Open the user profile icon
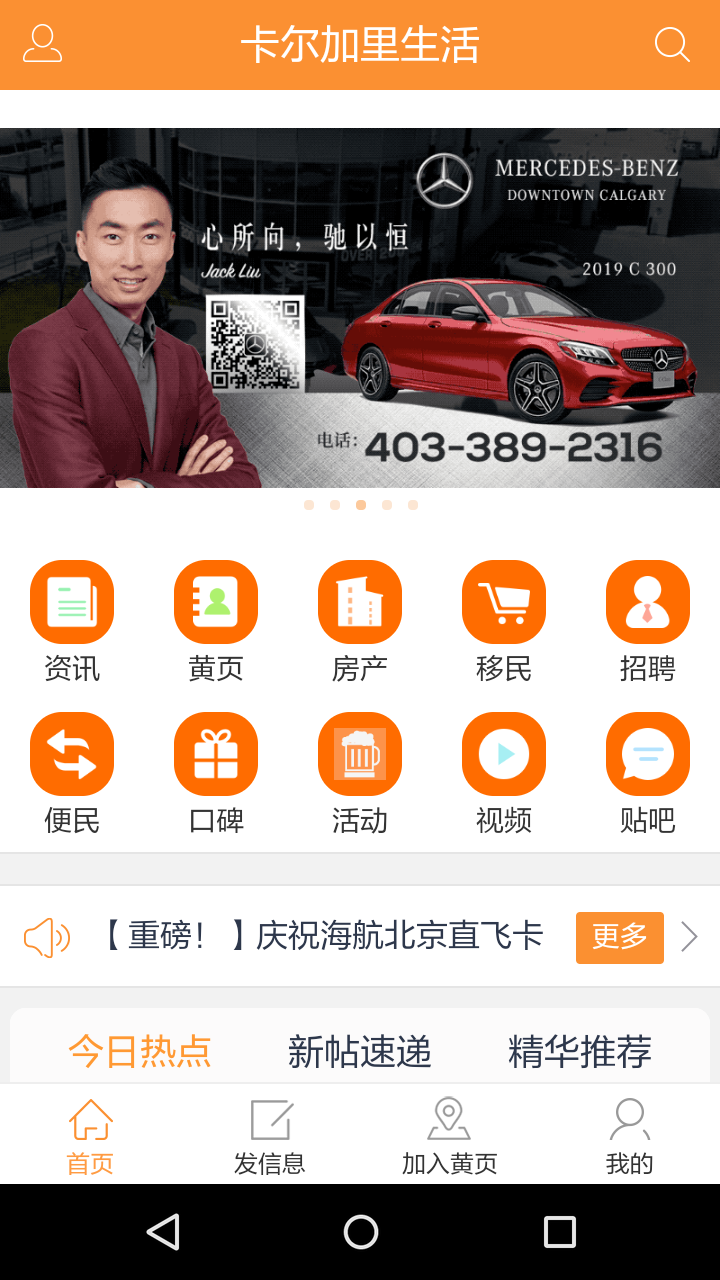The image size is (720, 1280). click(x=42, y=44)
